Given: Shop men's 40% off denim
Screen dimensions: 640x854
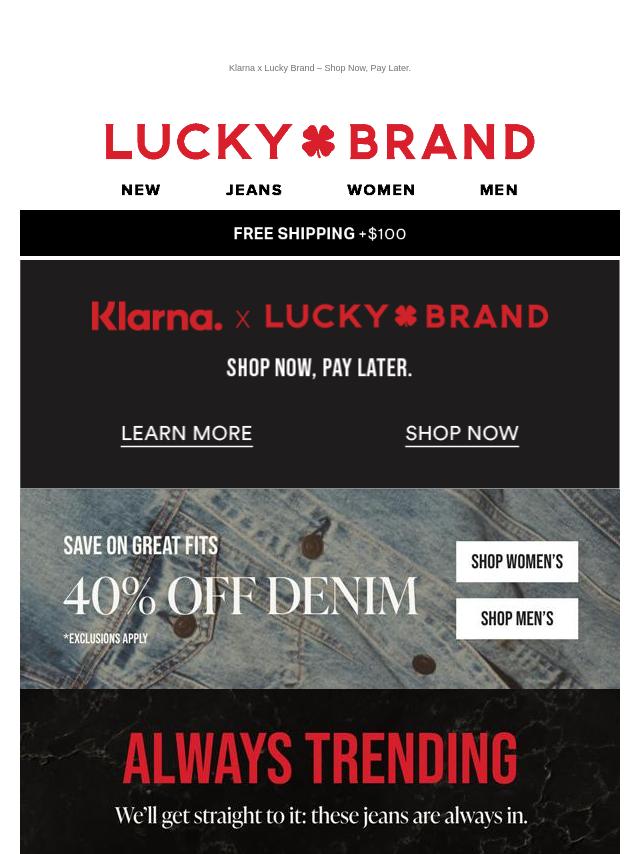Looking at the screenshot, I should point(517,619).
